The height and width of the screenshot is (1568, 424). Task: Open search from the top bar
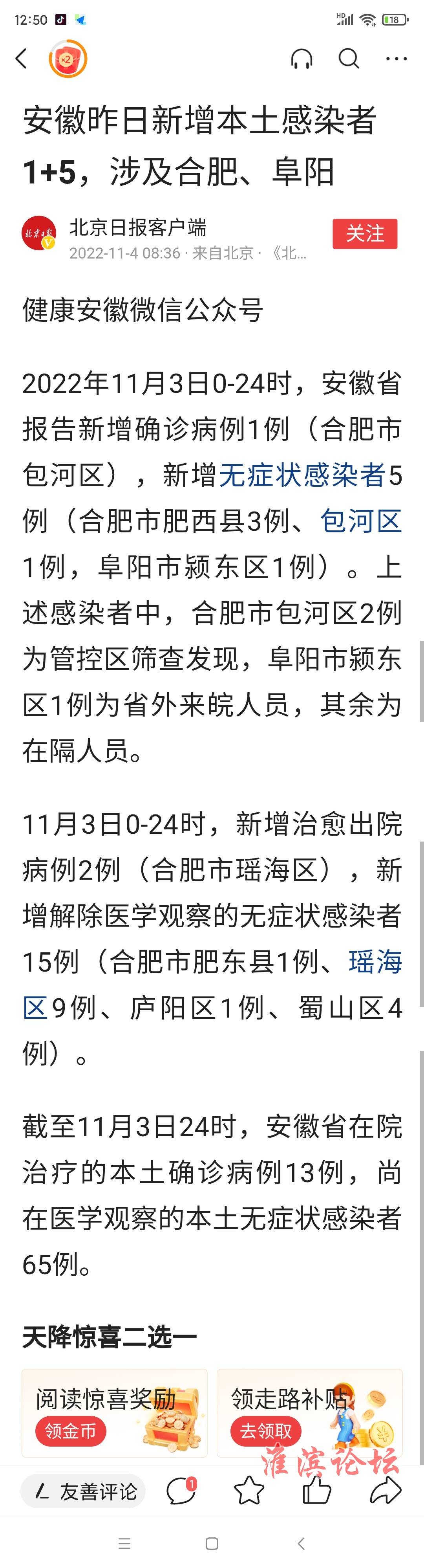(x=349, y=59)
